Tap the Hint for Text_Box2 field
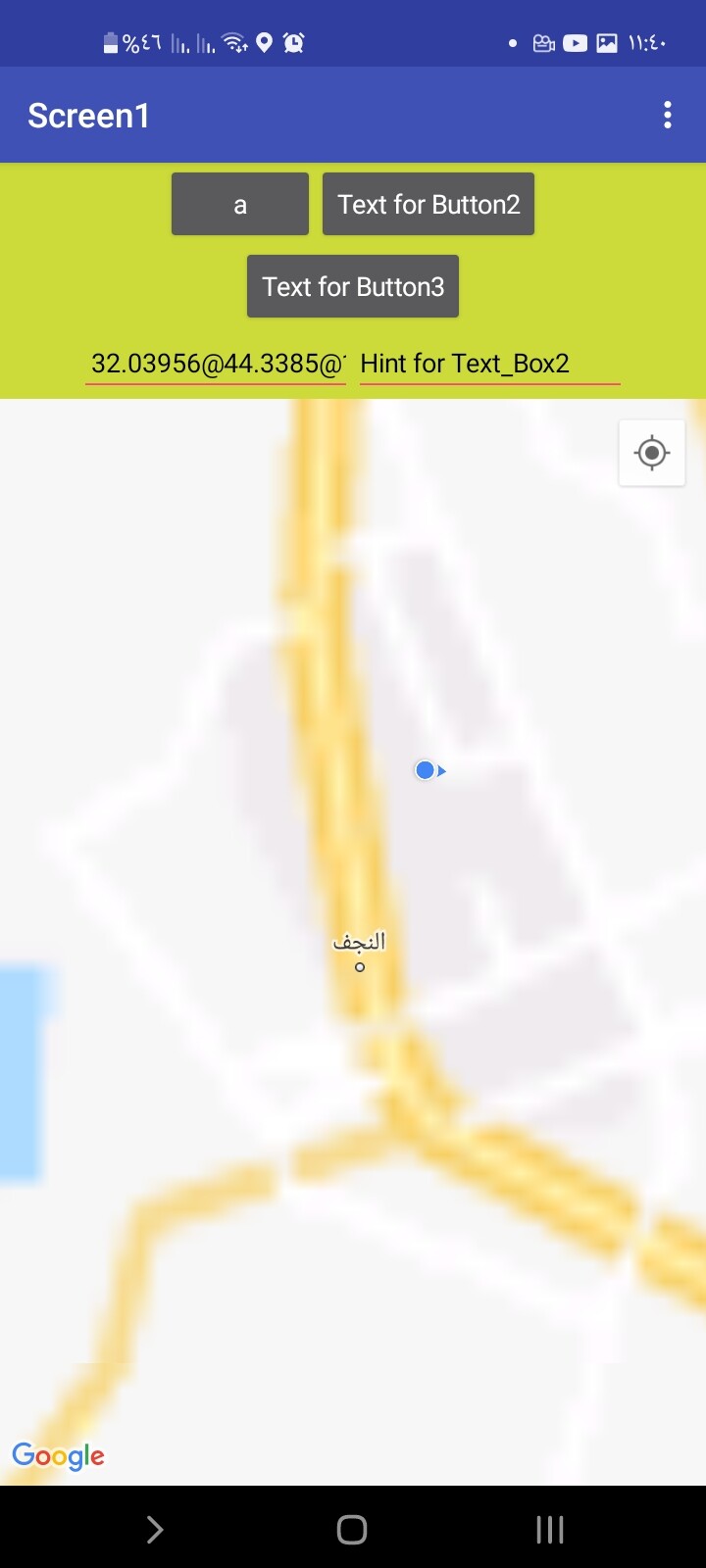 489,364
